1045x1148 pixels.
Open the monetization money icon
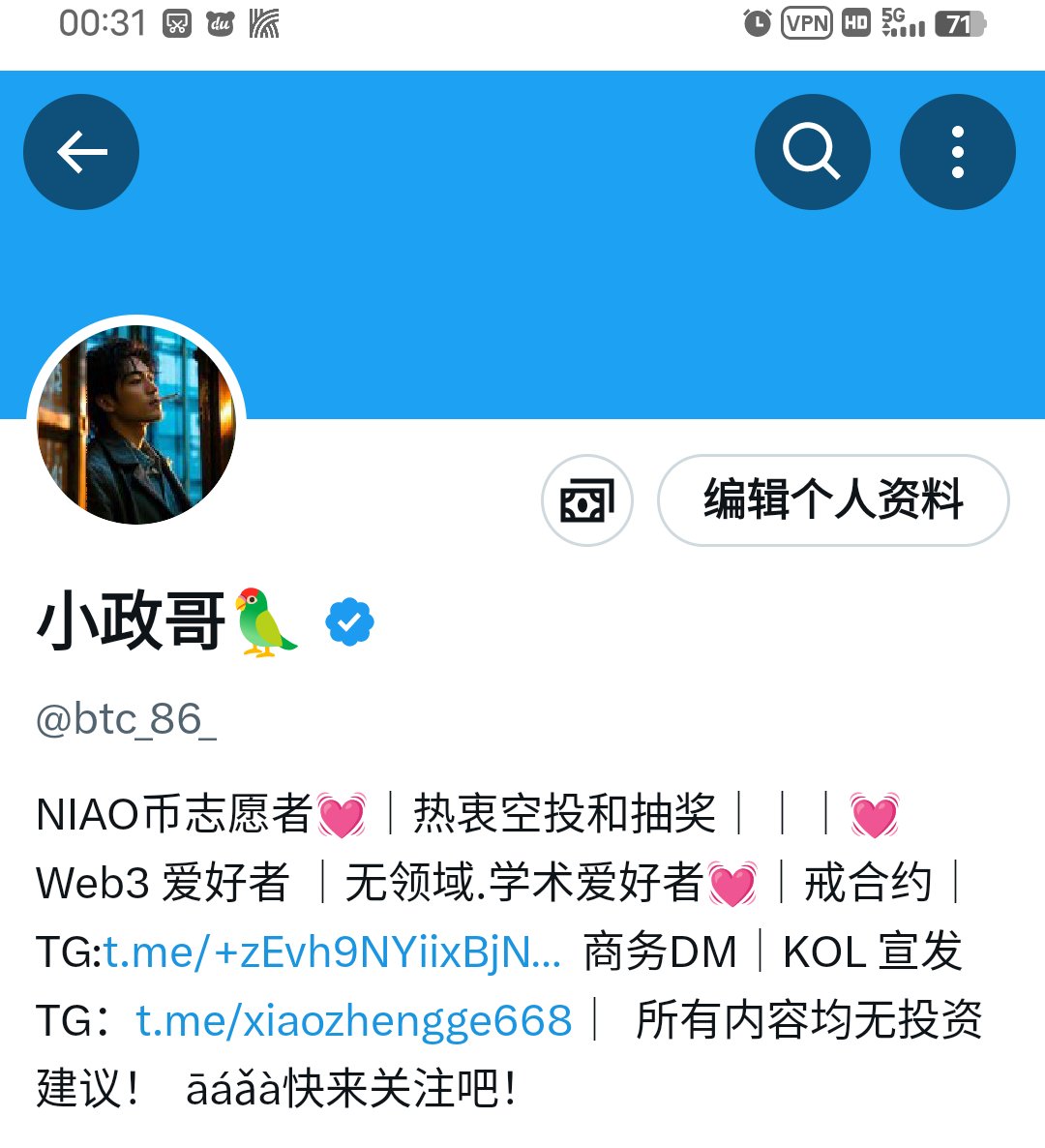pyautogui.click(x=586, y=500)
